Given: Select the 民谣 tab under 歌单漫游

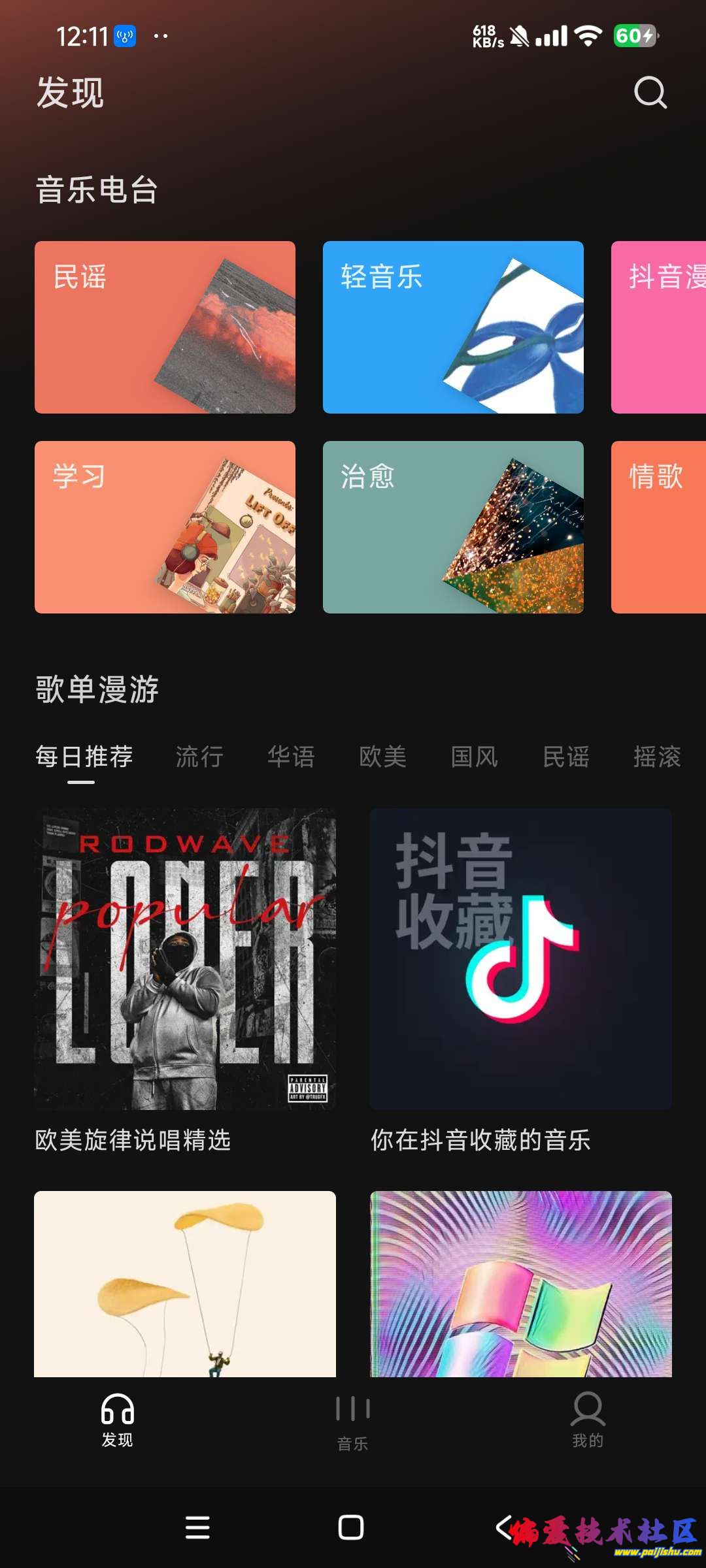Looking at the screenshot, I should pos(566,757).
